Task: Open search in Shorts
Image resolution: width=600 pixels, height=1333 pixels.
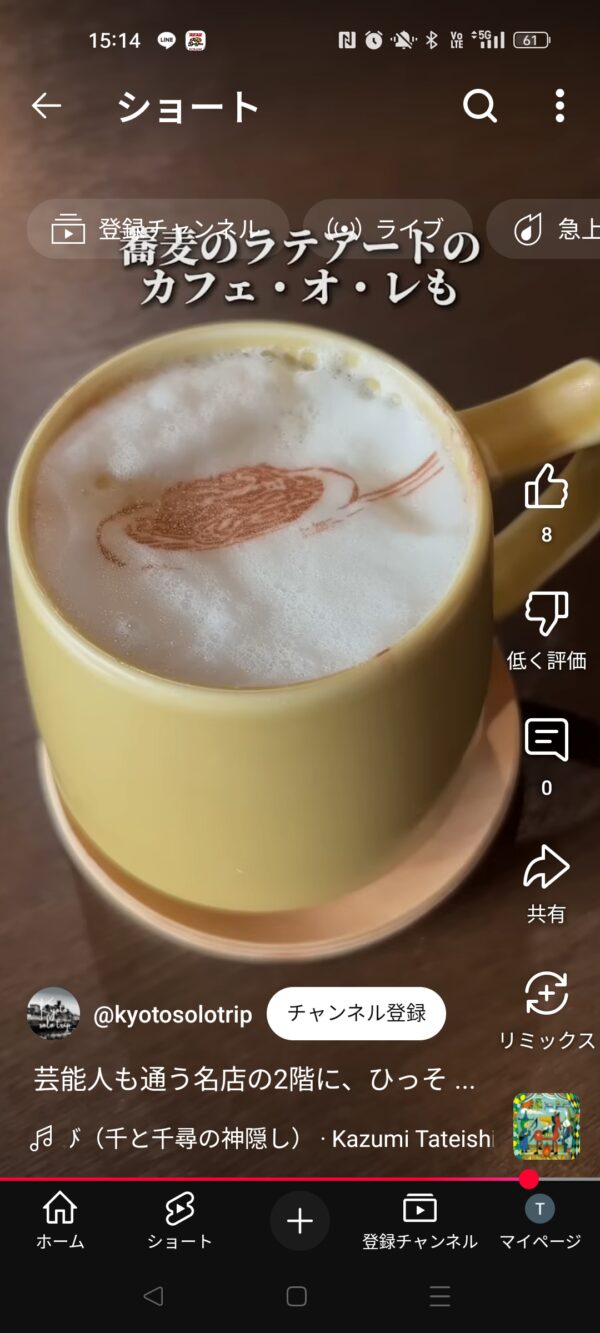Action: [480, 105]
